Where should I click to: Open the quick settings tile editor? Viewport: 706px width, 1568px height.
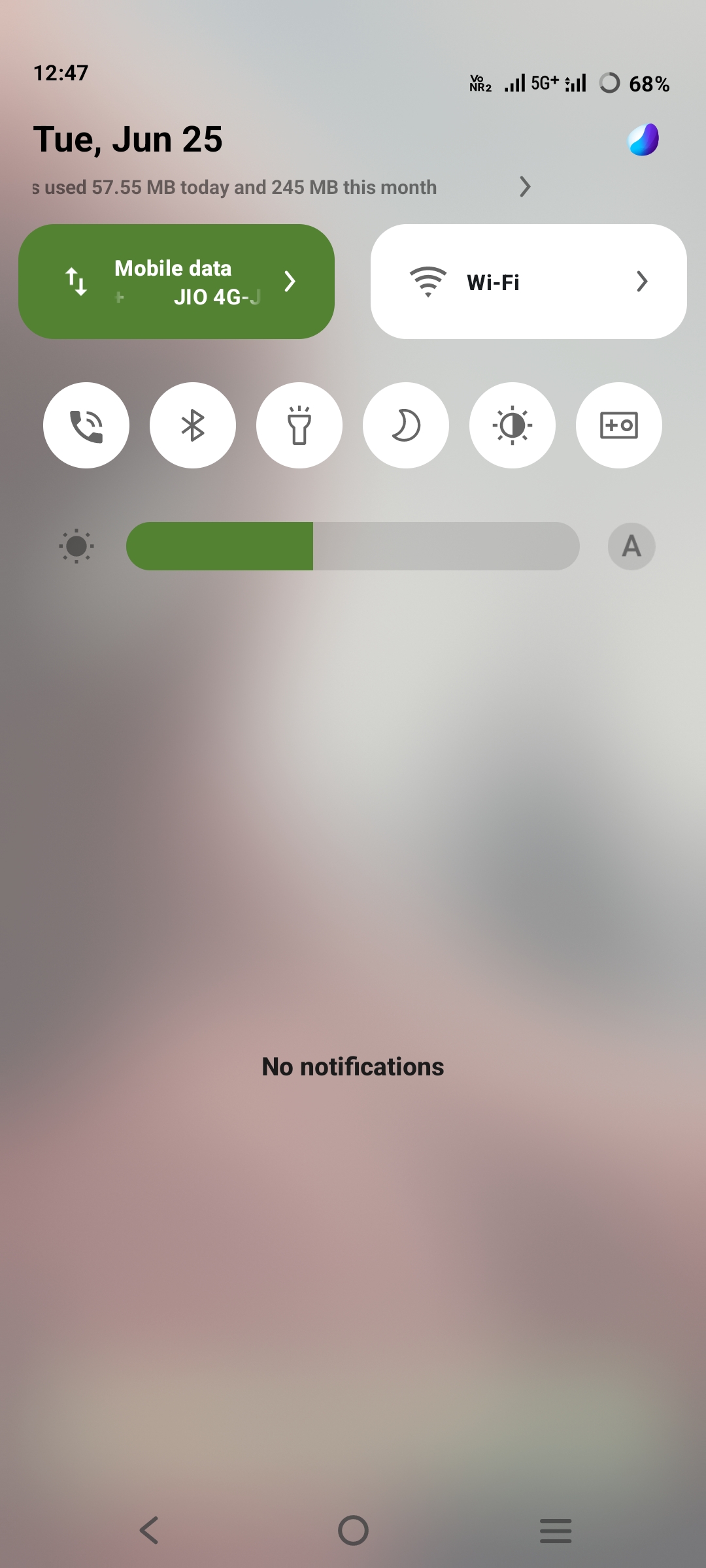click(x=618, y=425)
